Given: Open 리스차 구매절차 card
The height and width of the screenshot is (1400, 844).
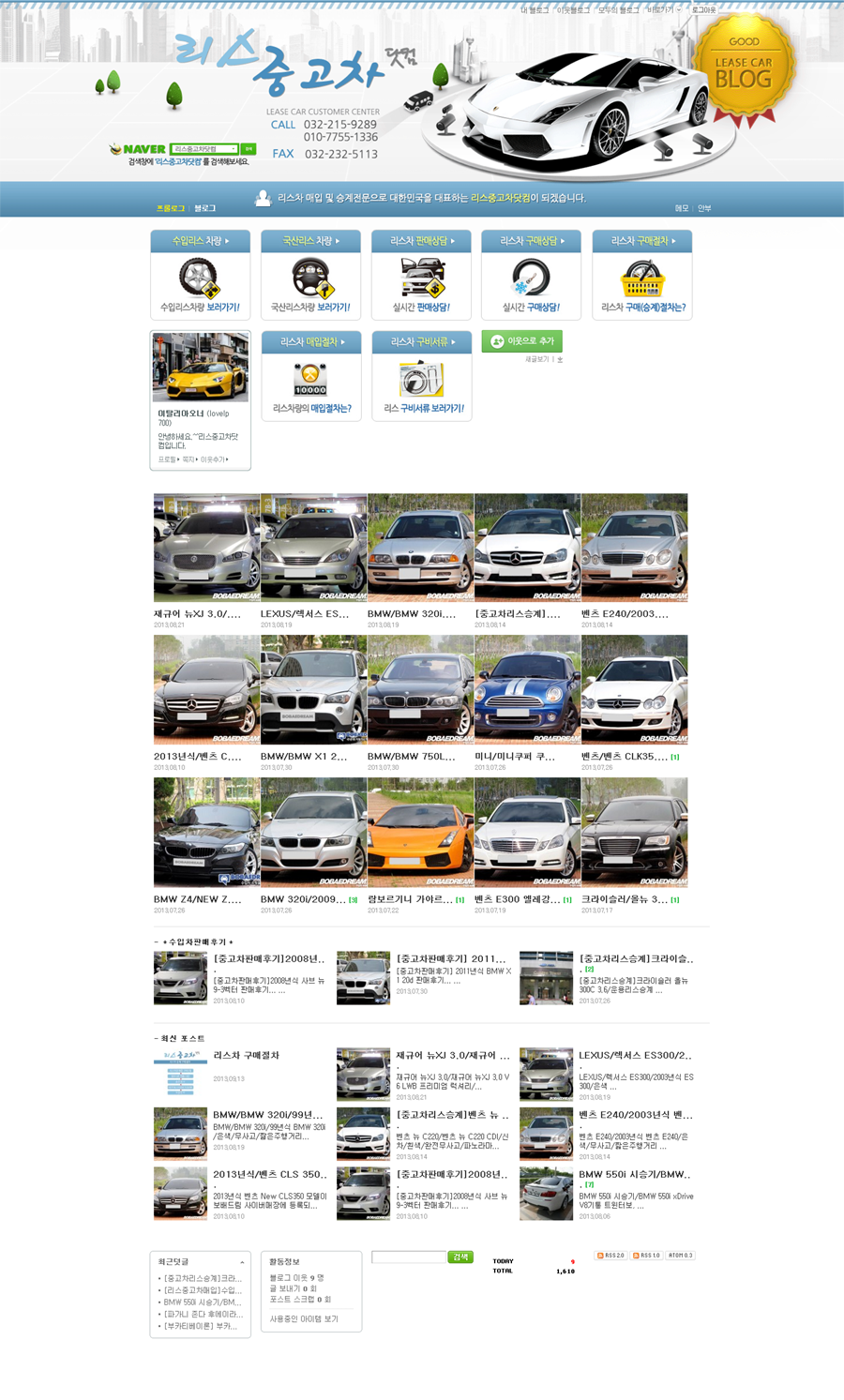Looking at the screenshot, I should click(x=642, y=277).
